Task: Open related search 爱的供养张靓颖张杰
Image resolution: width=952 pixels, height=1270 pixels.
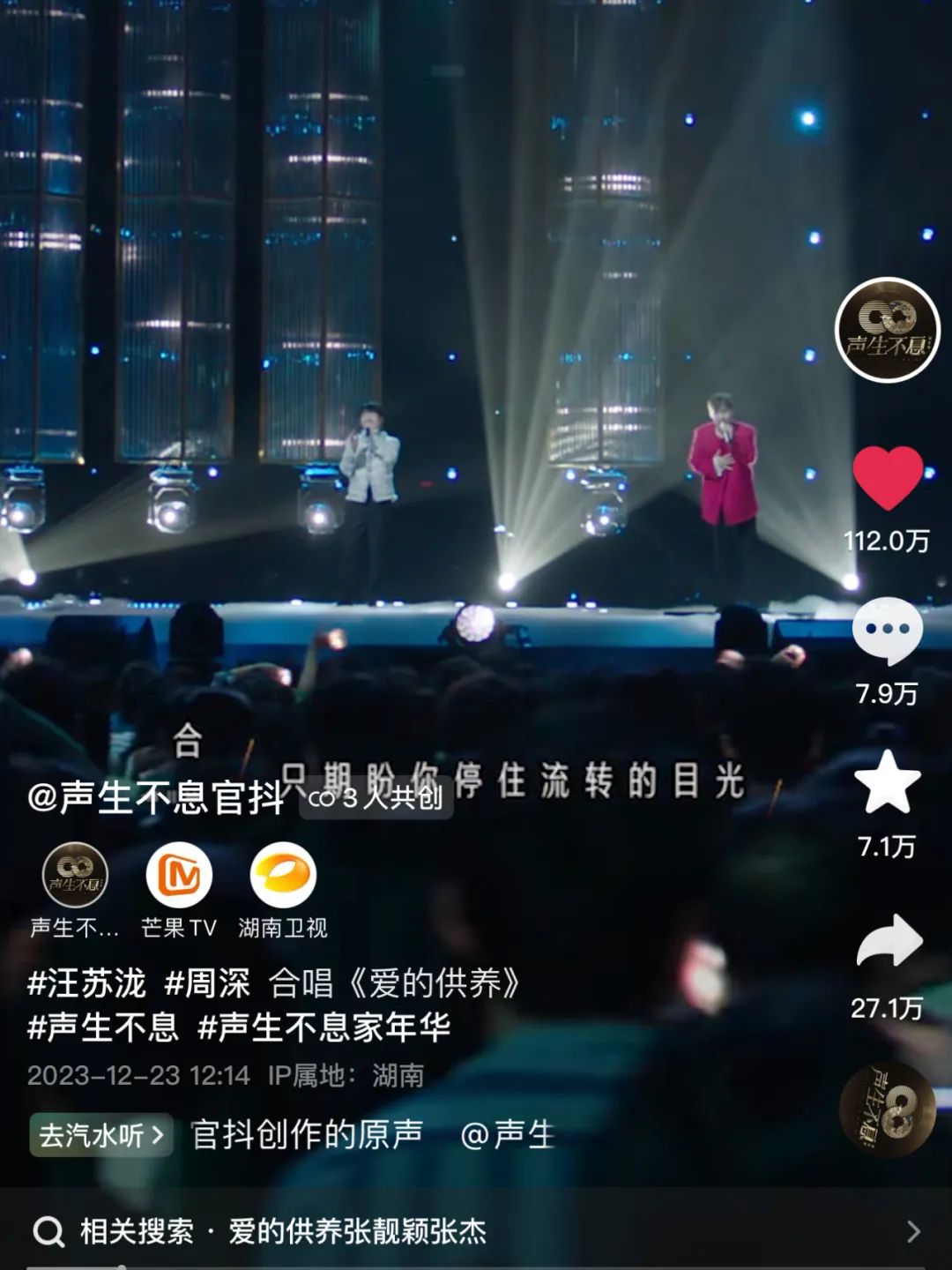Action: click(357, 1231)
